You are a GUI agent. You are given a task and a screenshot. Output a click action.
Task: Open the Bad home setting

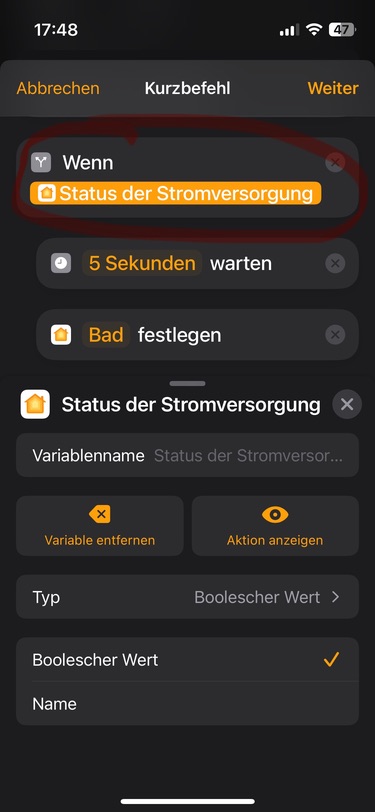(106, 335)
